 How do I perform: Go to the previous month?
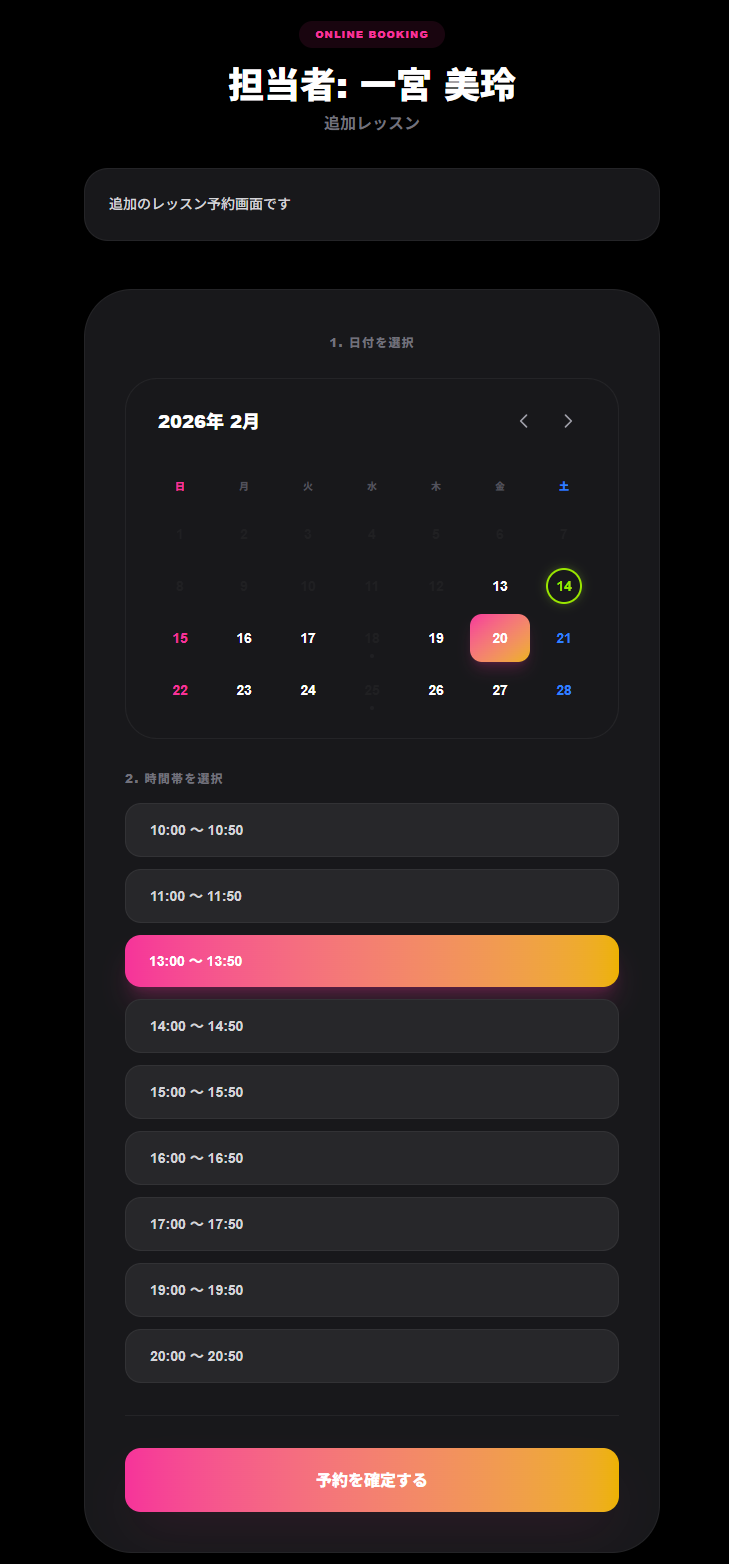524,421
